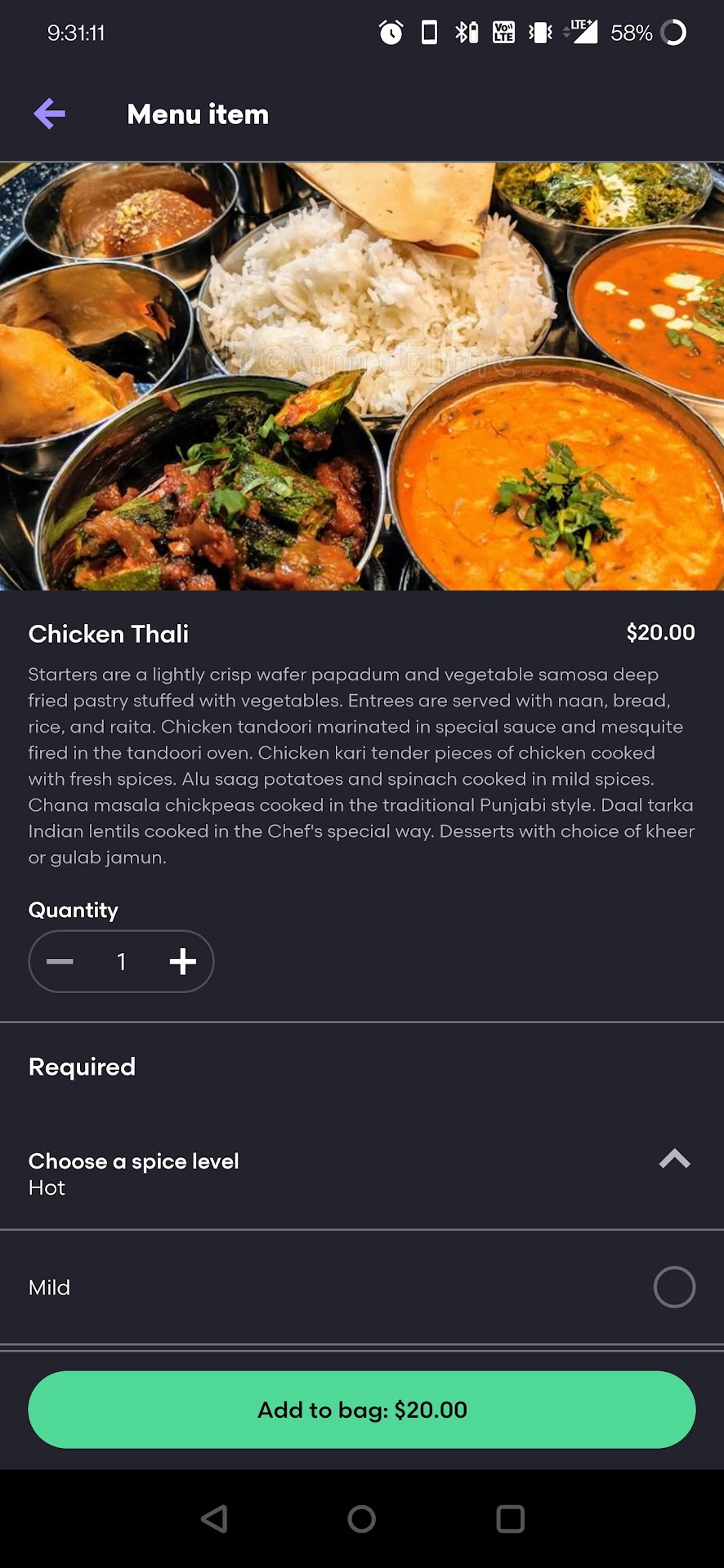Add Chicken Thali to bag for $20.00
724x1568 pixels.
[x=362, y=1410]
